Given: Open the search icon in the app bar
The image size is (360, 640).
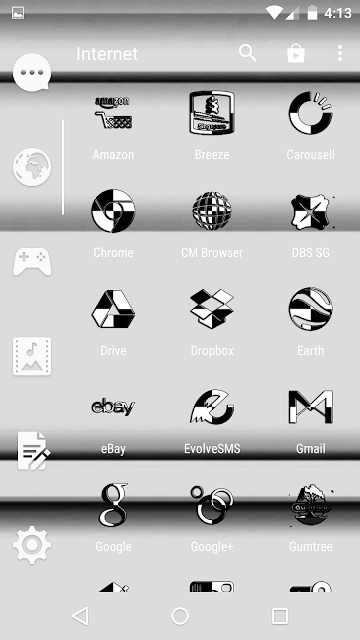Looking at the screenshot, I should (x=247, y=53).
